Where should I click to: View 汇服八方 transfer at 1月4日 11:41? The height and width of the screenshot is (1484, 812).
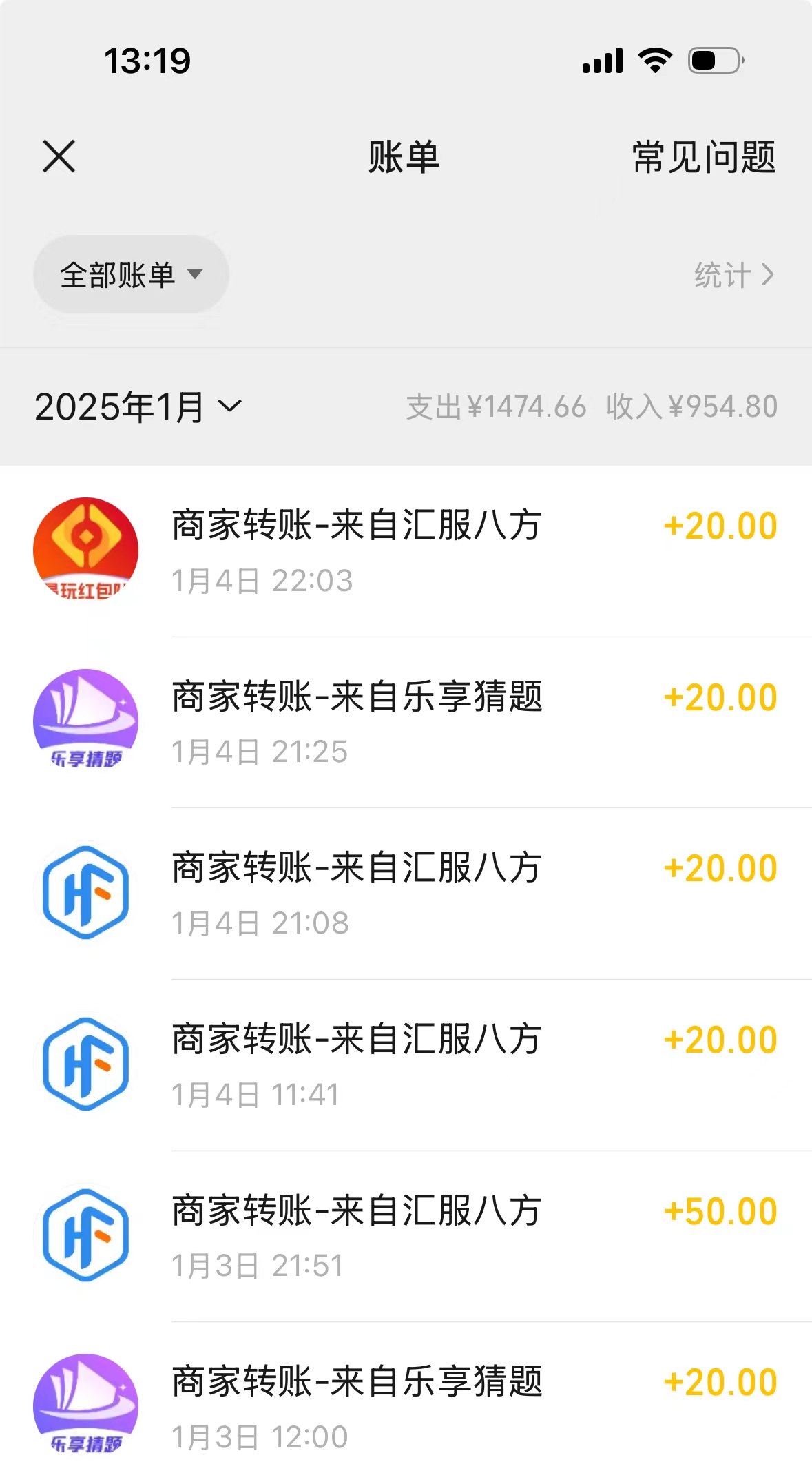(x=406, y=1065)
